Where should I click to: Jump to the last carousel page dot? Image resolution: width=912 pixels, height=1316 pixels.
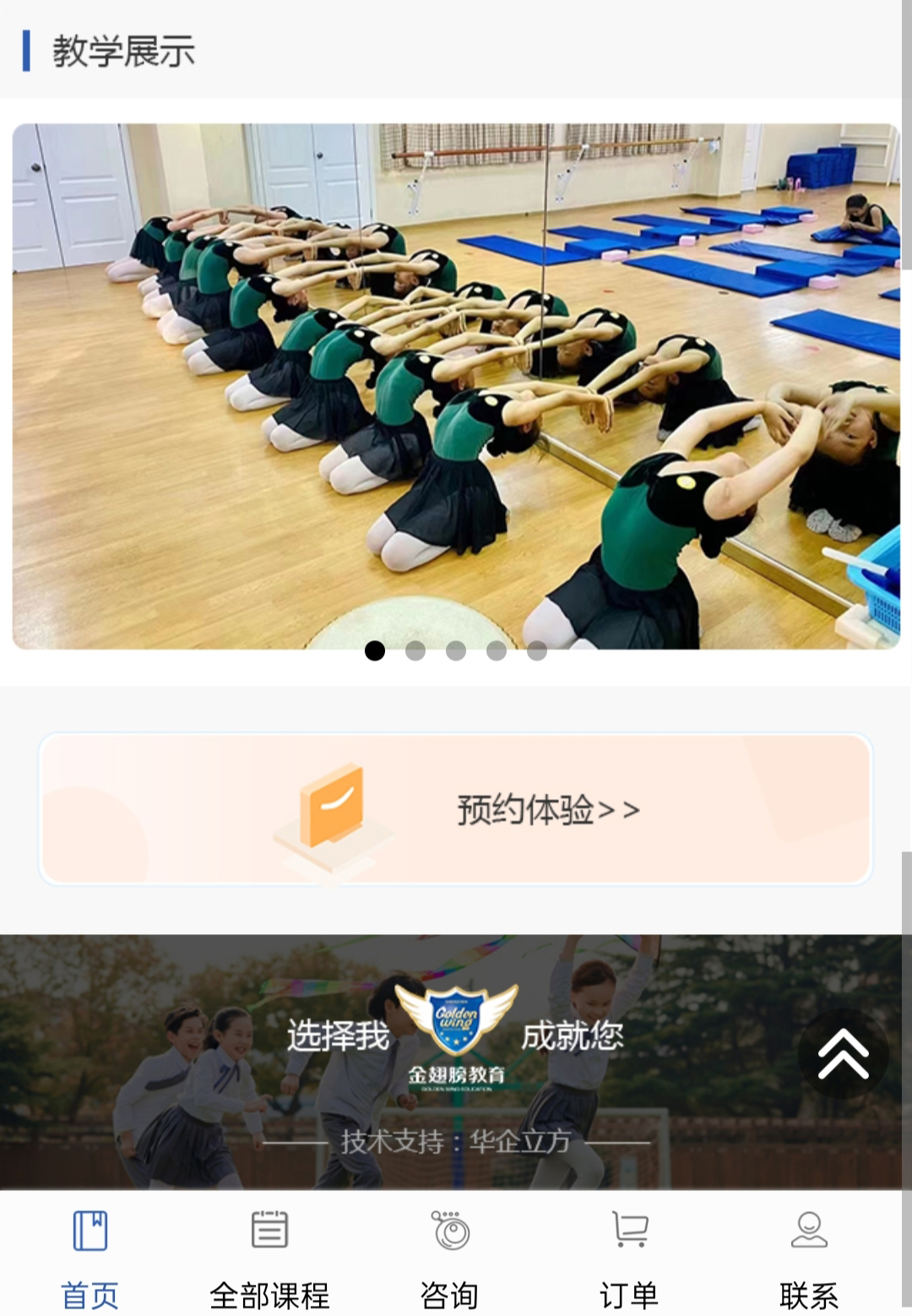(x=537, y=650)
